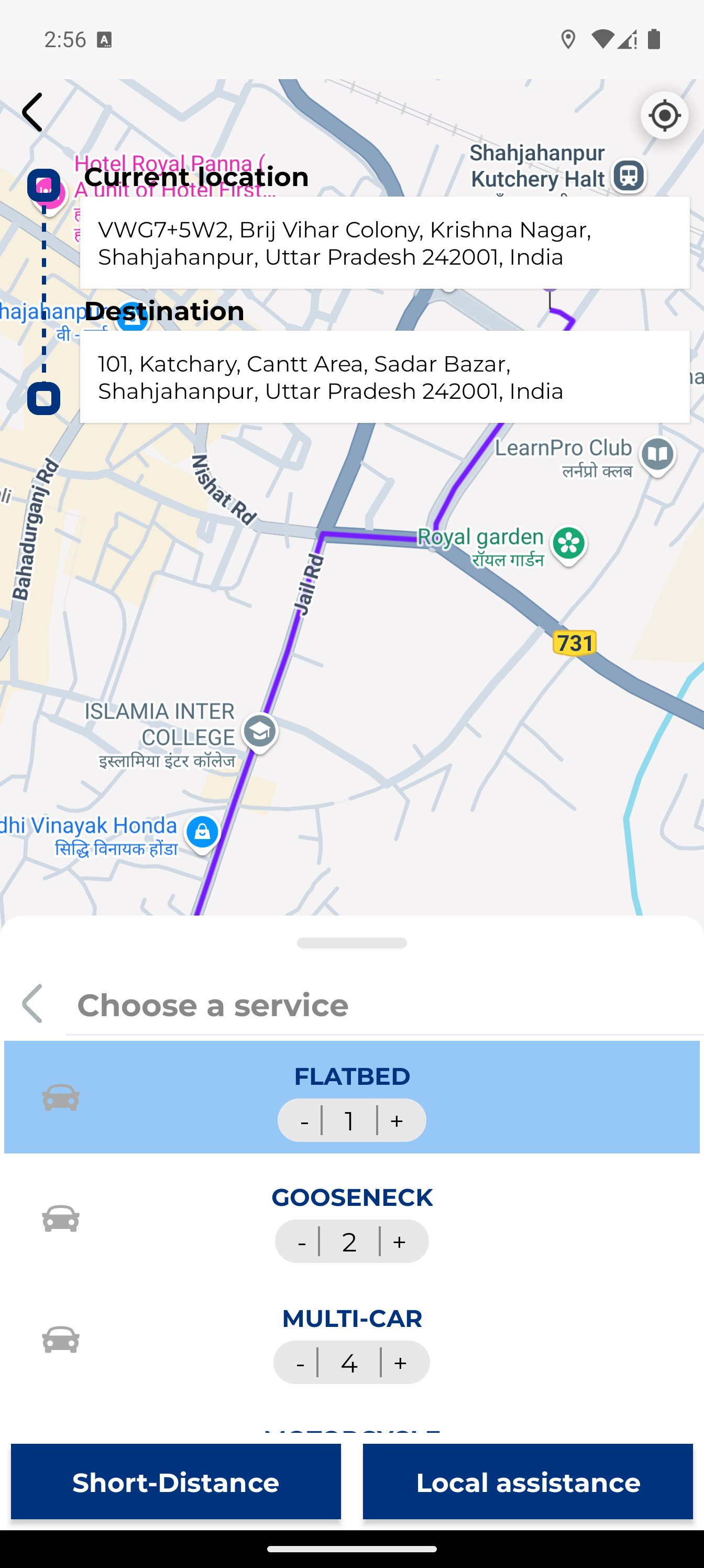Edit the current location address field
704x1568 pixels.
pos(384,243)
